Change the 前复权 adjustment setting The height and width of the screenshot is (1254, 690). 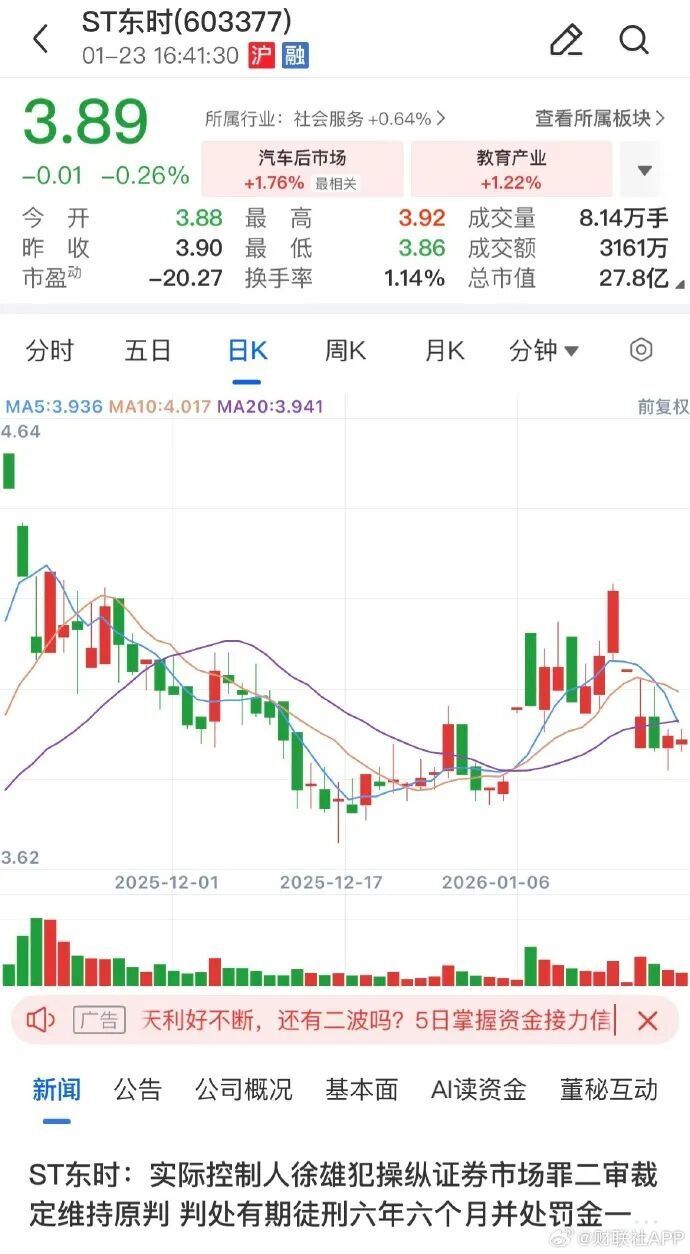coord(663,407)
